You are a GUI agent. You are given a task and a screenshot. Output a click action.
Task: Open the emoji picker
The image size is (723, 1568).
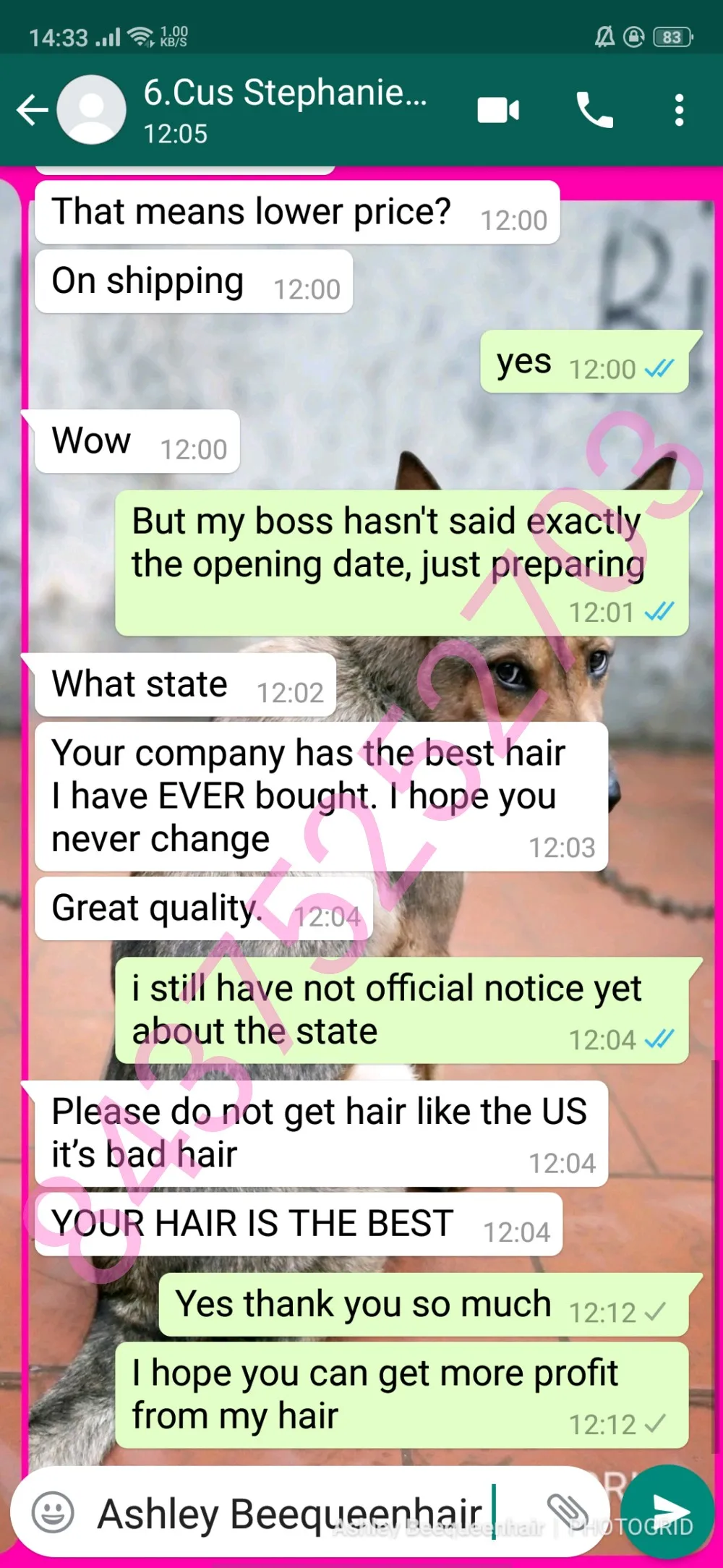pos(53,1512)
